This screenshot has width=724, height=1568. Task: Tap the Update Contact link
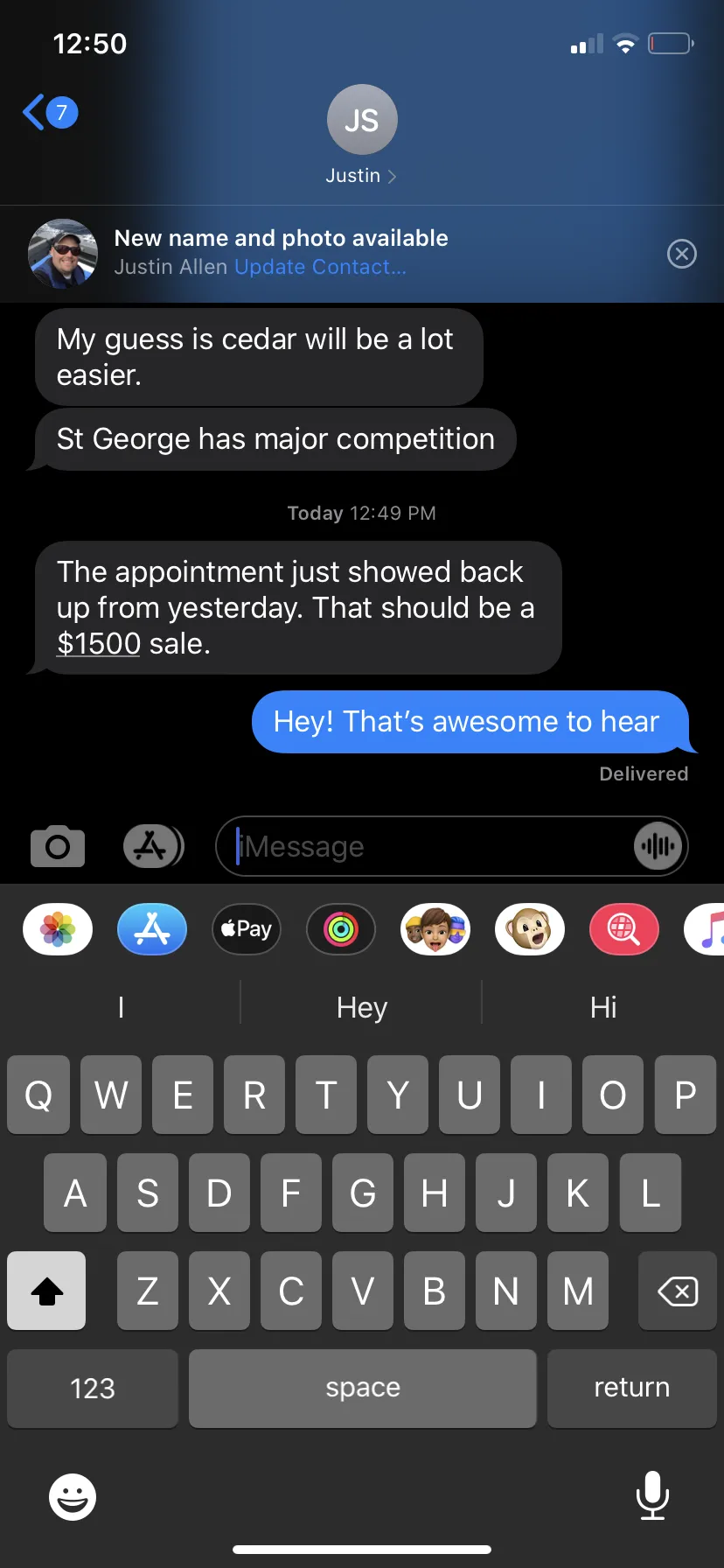[x=320, y=267]
